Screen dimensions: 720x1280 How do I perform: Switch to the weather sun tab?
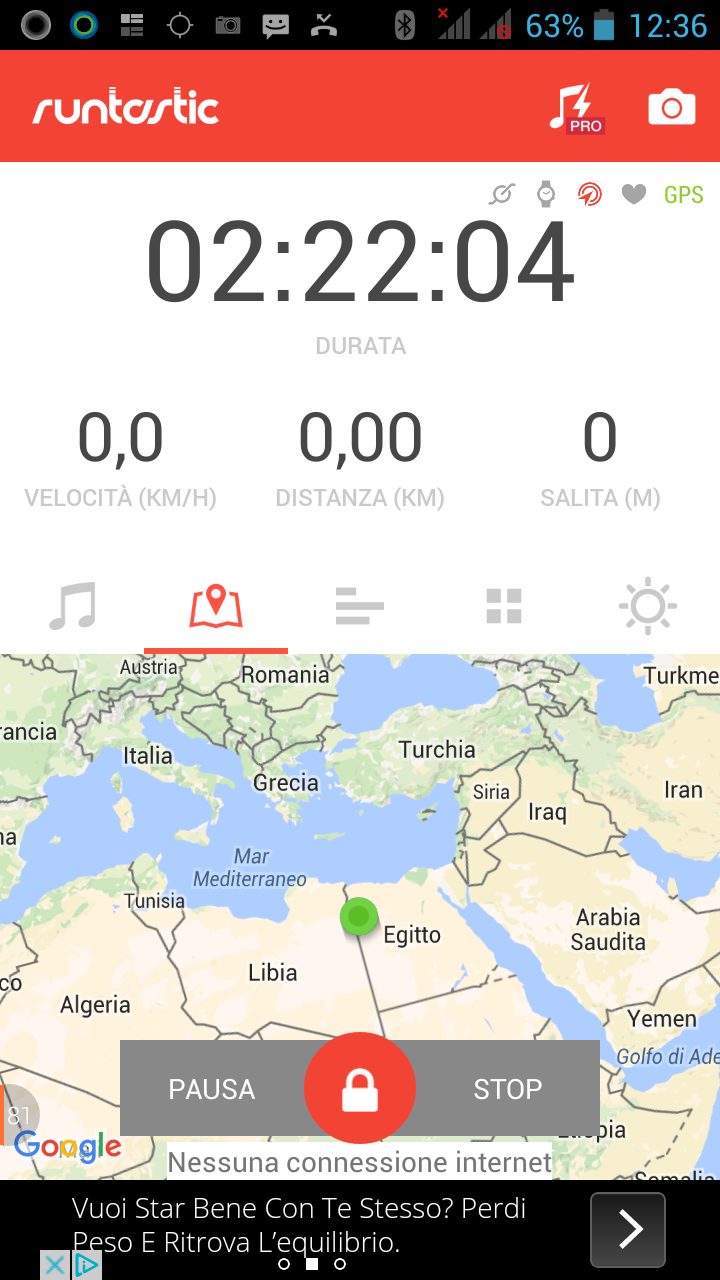coord(648,606)
